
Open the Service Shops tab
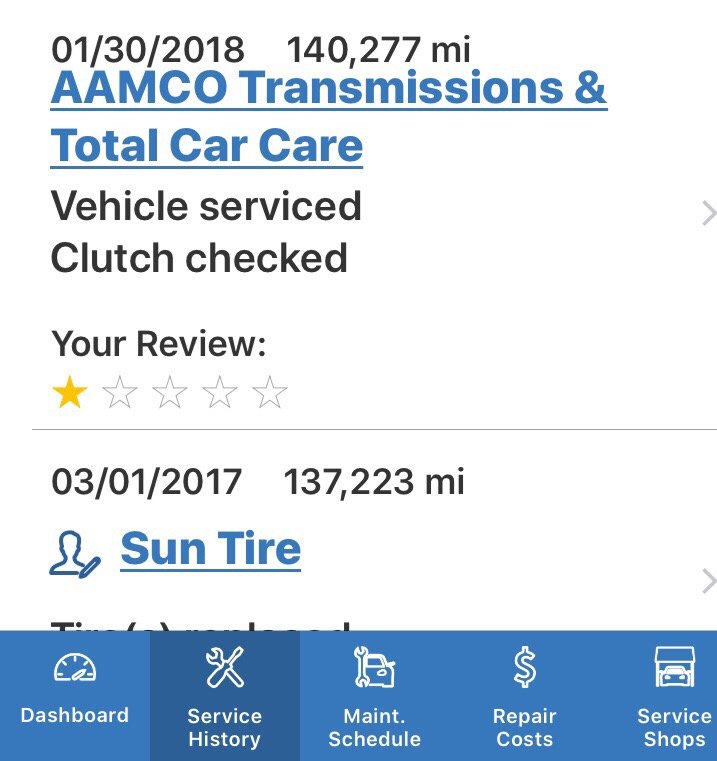click(673, 695)
